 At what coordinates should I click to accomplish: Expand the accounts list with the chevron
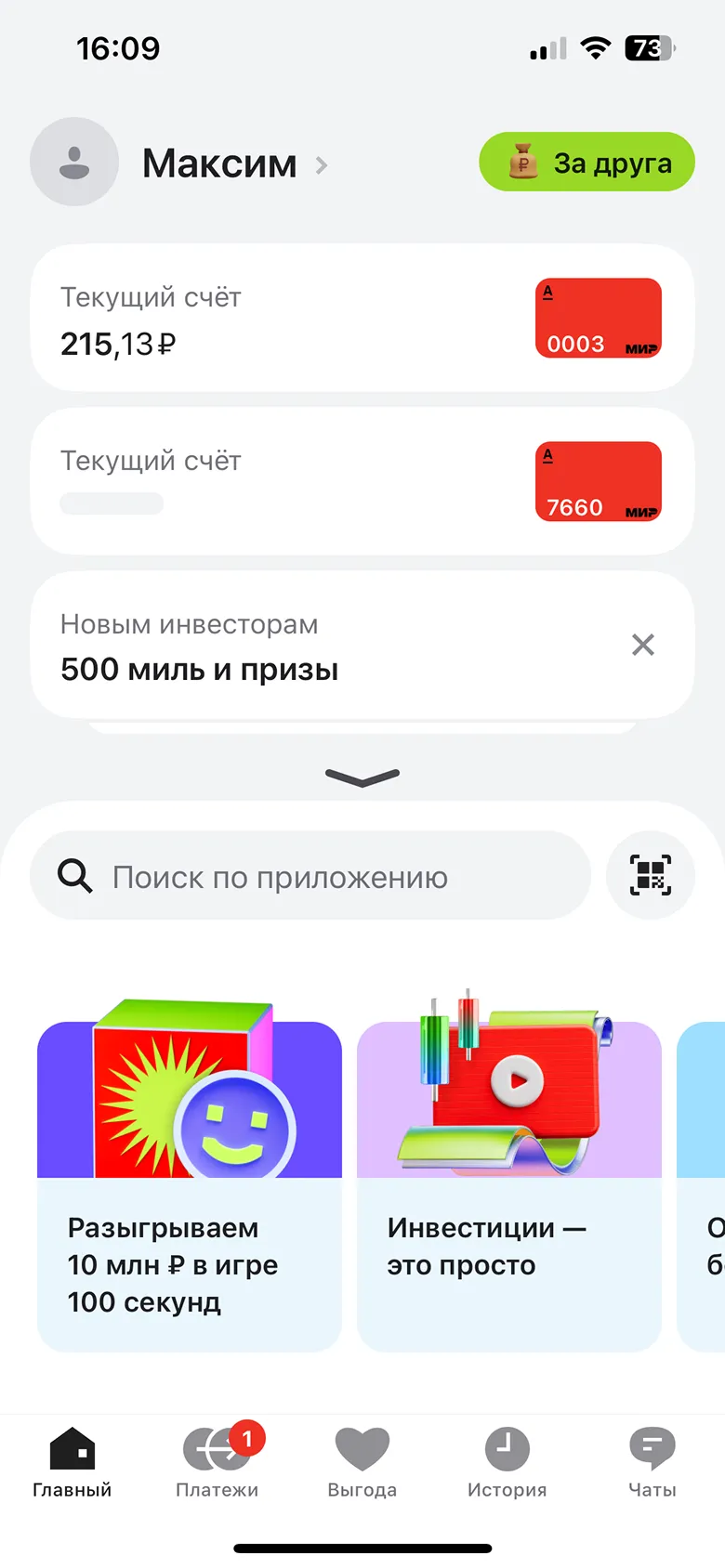(362, 777)
